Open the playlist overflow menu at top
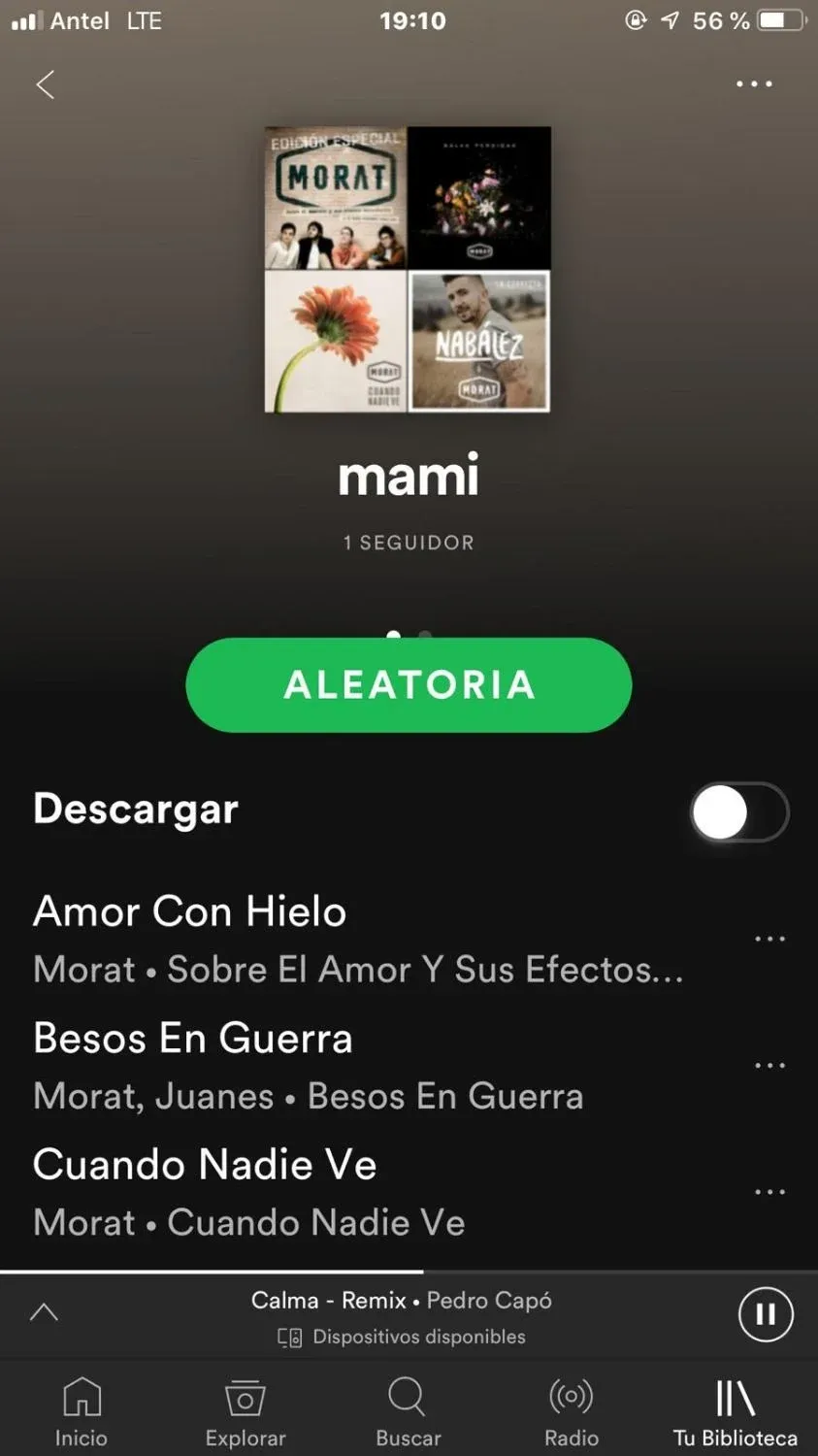 pyautogui.click(x=754, y=84)
